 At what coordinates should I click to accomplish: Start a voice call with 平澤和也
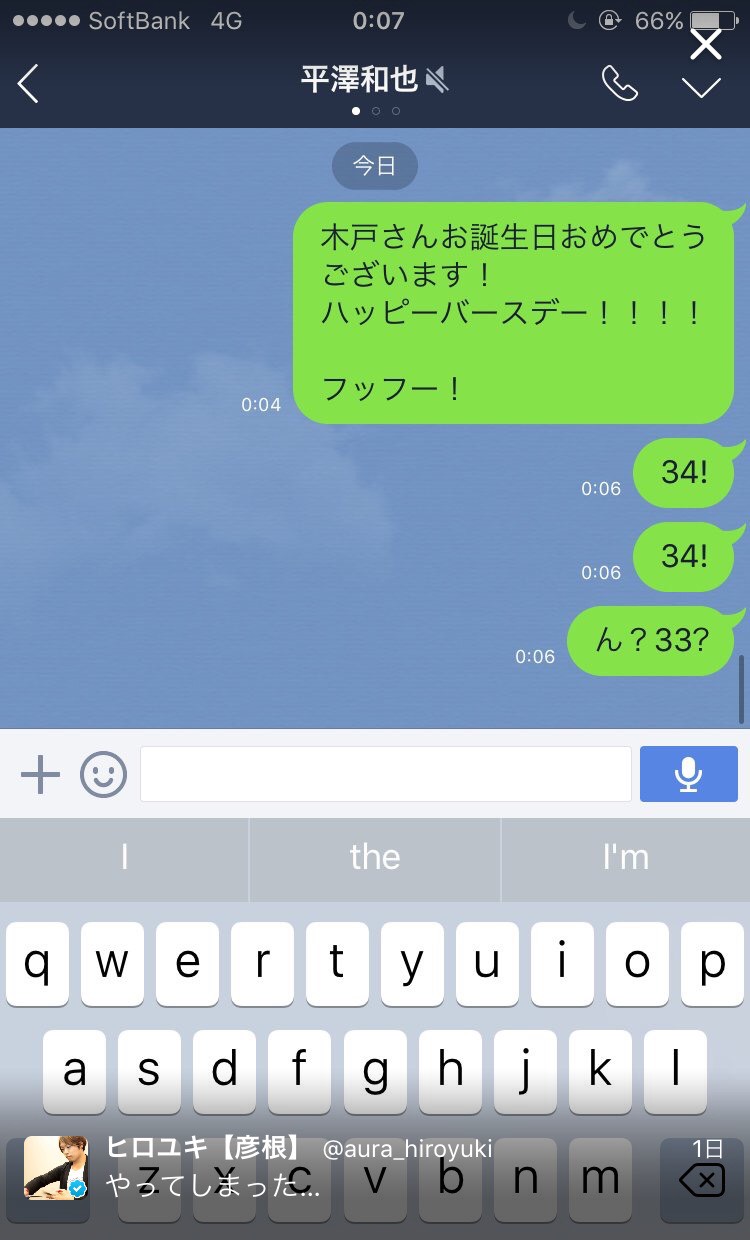[x=619, y=84]
